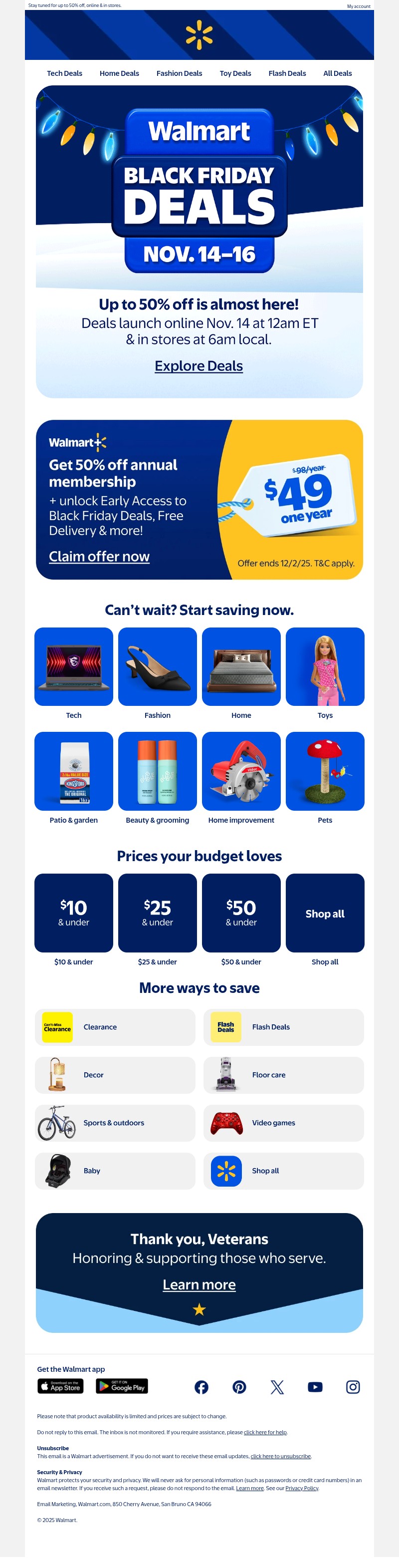Tap the Explore Deals link
The height and width of the screenshot is (1568, 399).
tap(199, 366)
